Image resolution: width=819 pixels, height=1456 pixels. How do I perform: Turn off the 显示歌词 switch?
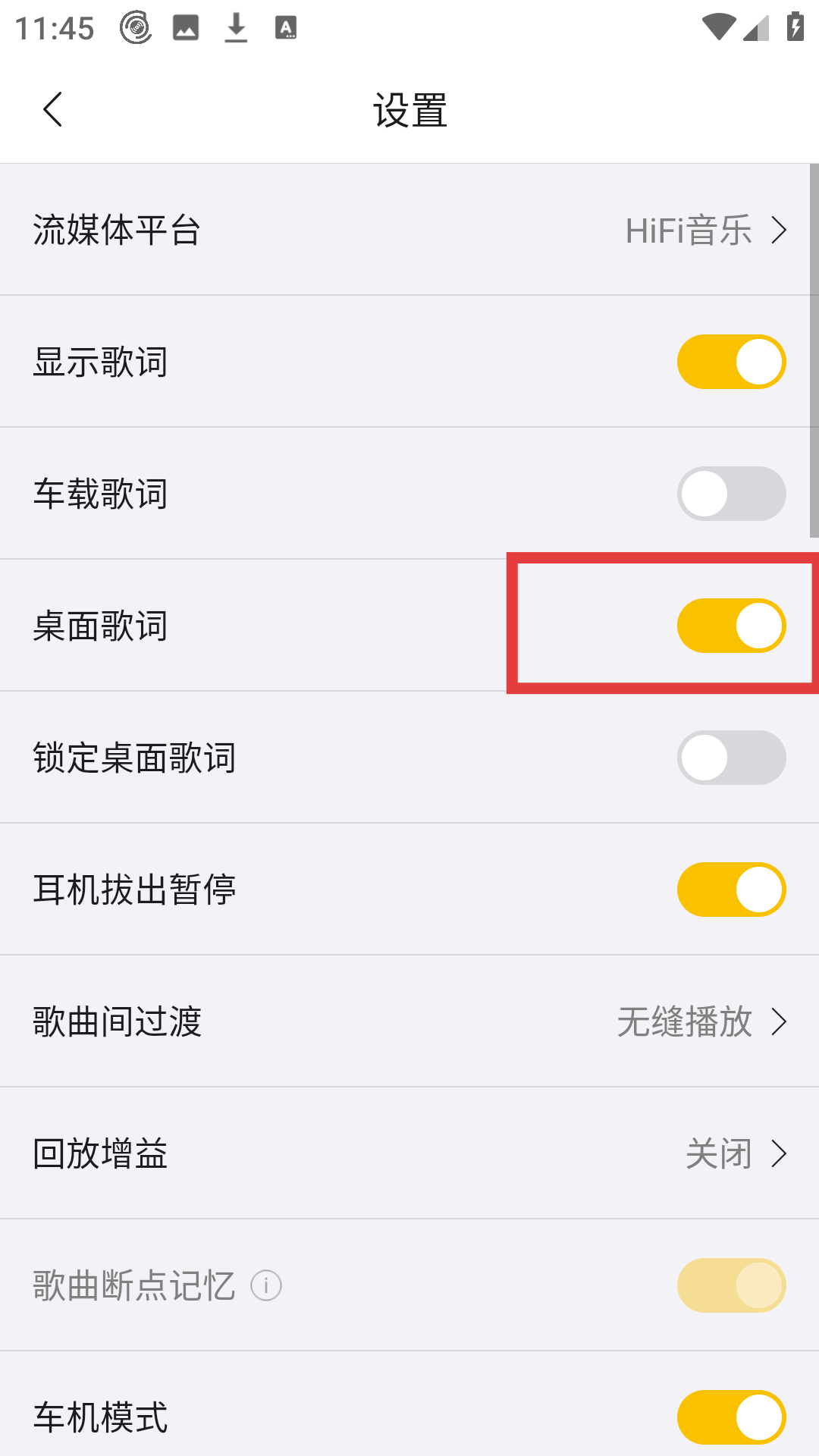tap(731, 362)
